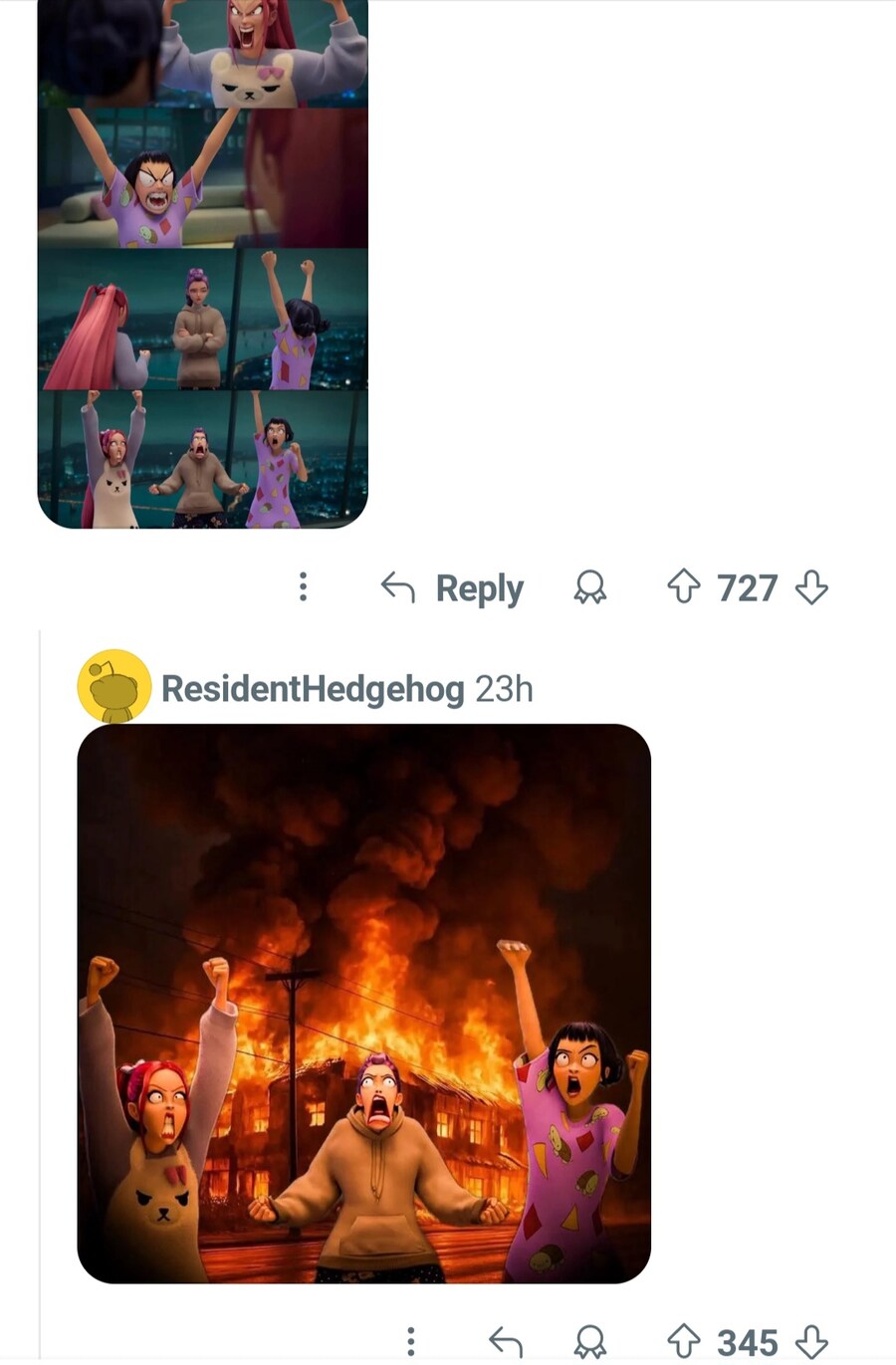Open ResidentHedgehog's burning house image

363,1003
